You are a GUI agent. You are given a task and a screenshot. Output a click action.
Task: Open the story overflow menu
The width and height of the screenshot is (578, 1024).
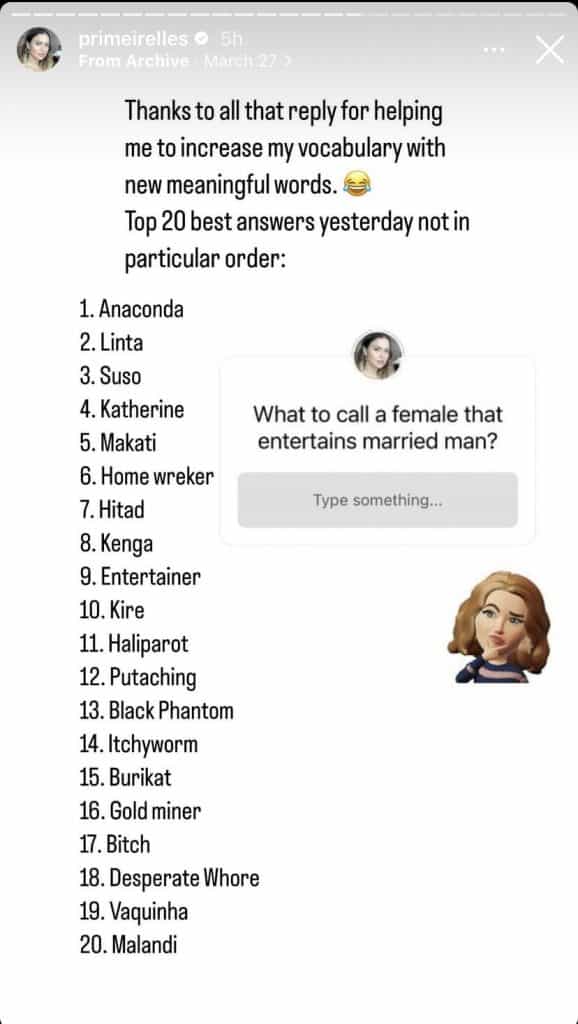click(494, 50)
